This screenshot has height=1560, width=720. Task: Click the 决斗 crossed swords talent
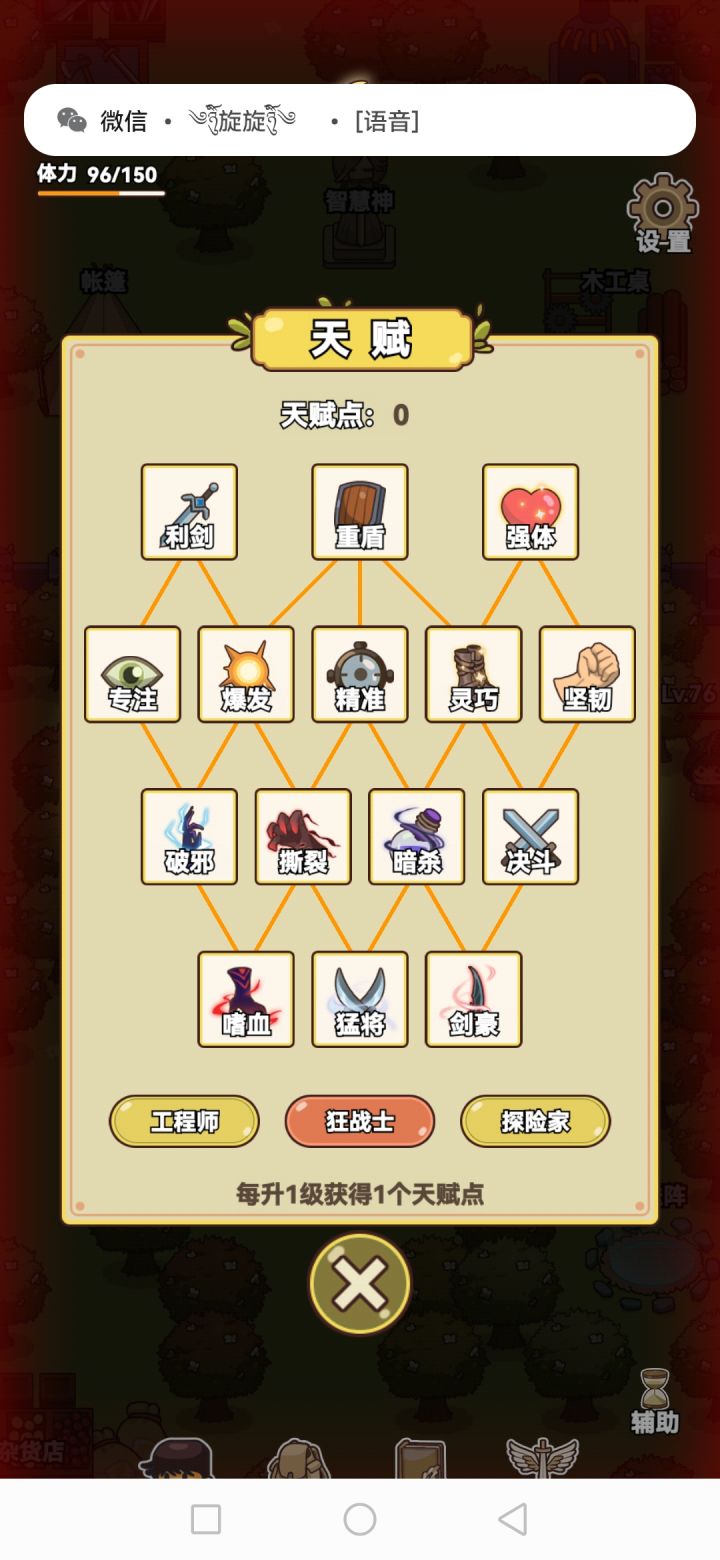(530, 837)
